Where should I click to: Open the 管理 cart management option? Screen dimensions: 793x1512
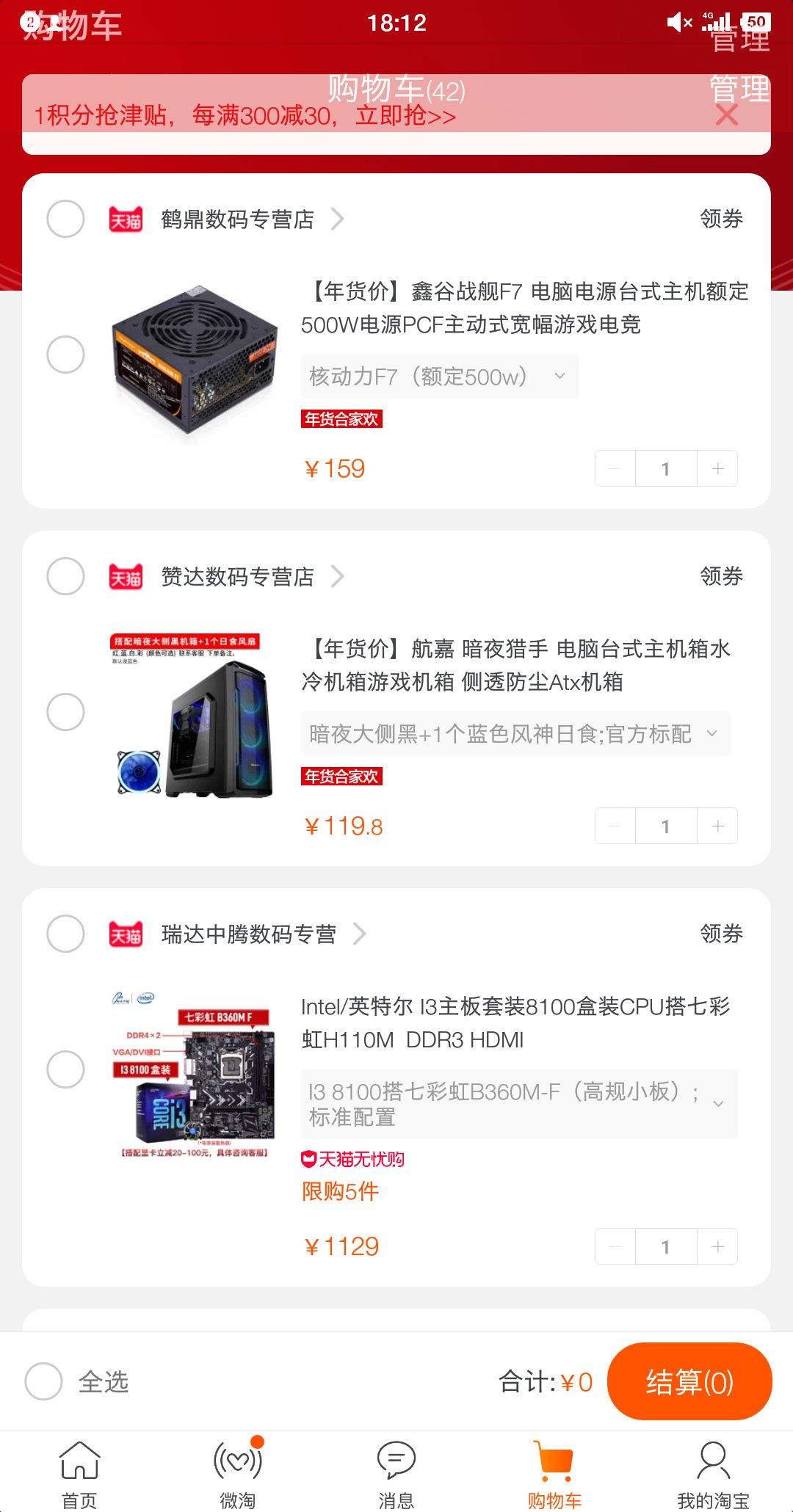[739, 90]
